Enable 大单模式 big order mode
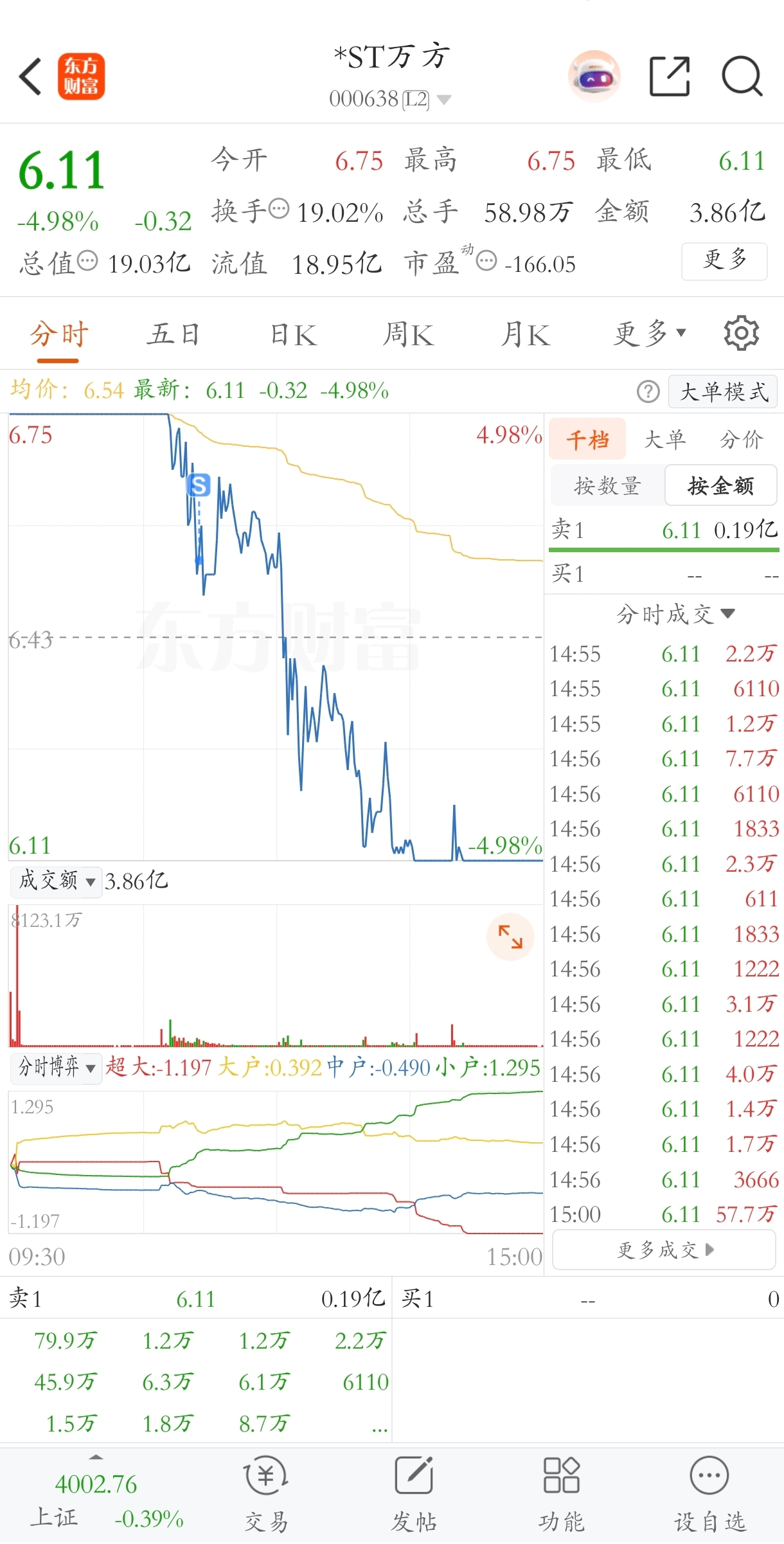Screen dimensions: 784x1544 pyautogui.click(x=722, y=391)
